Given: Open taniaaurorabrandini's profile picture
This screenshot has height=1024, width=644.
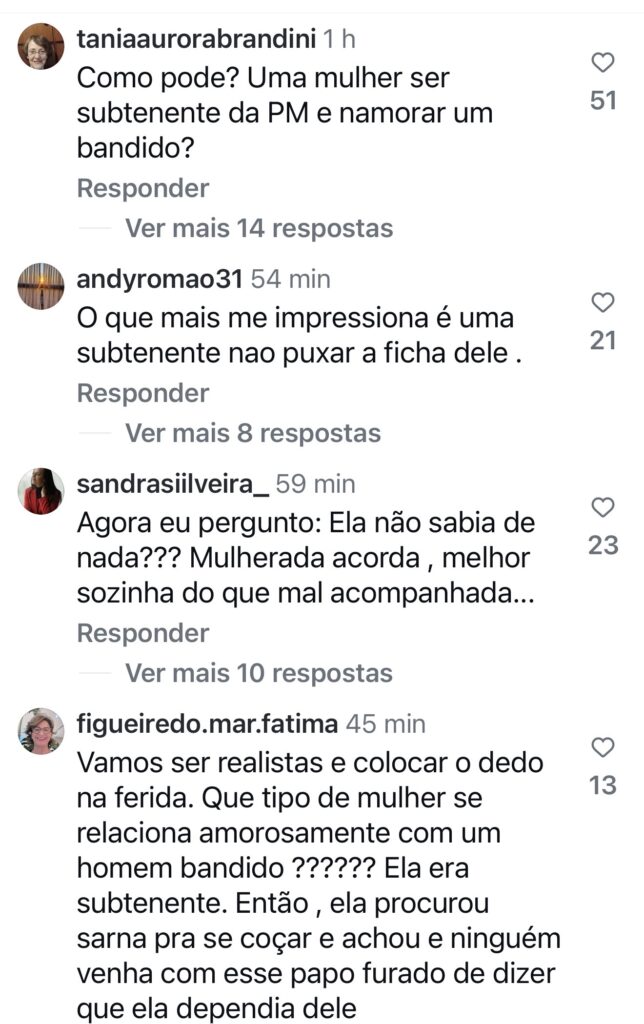Looking at the screenshot, I should pyautogui.click(x=41, y=46).
